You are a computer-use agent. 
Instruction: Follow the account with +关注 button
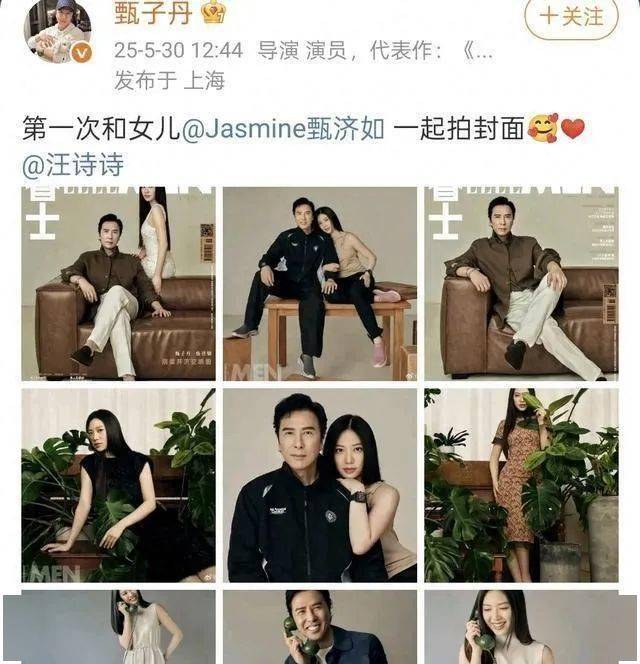click(570, 17)
